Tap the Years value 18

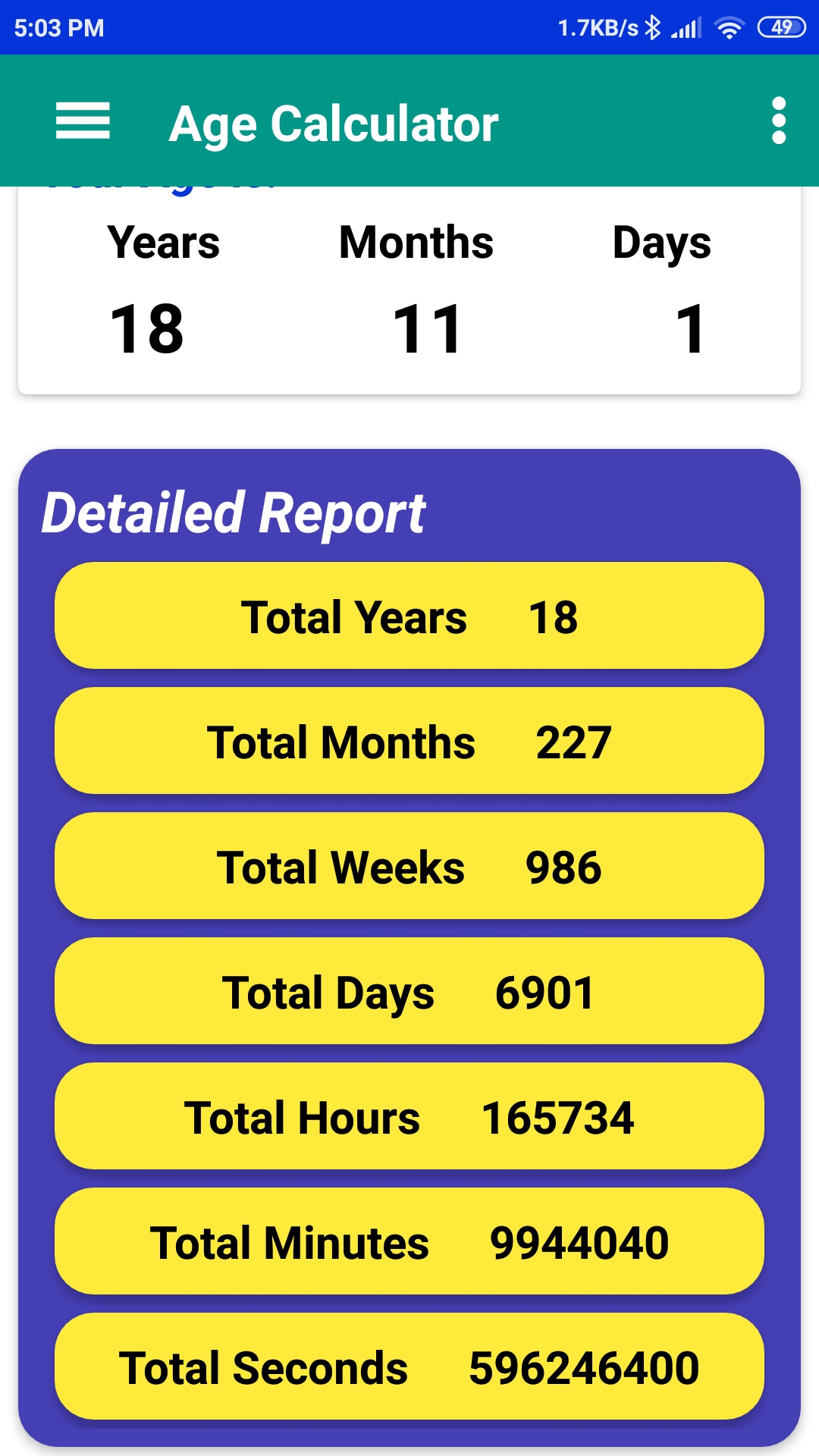[149, 328]
